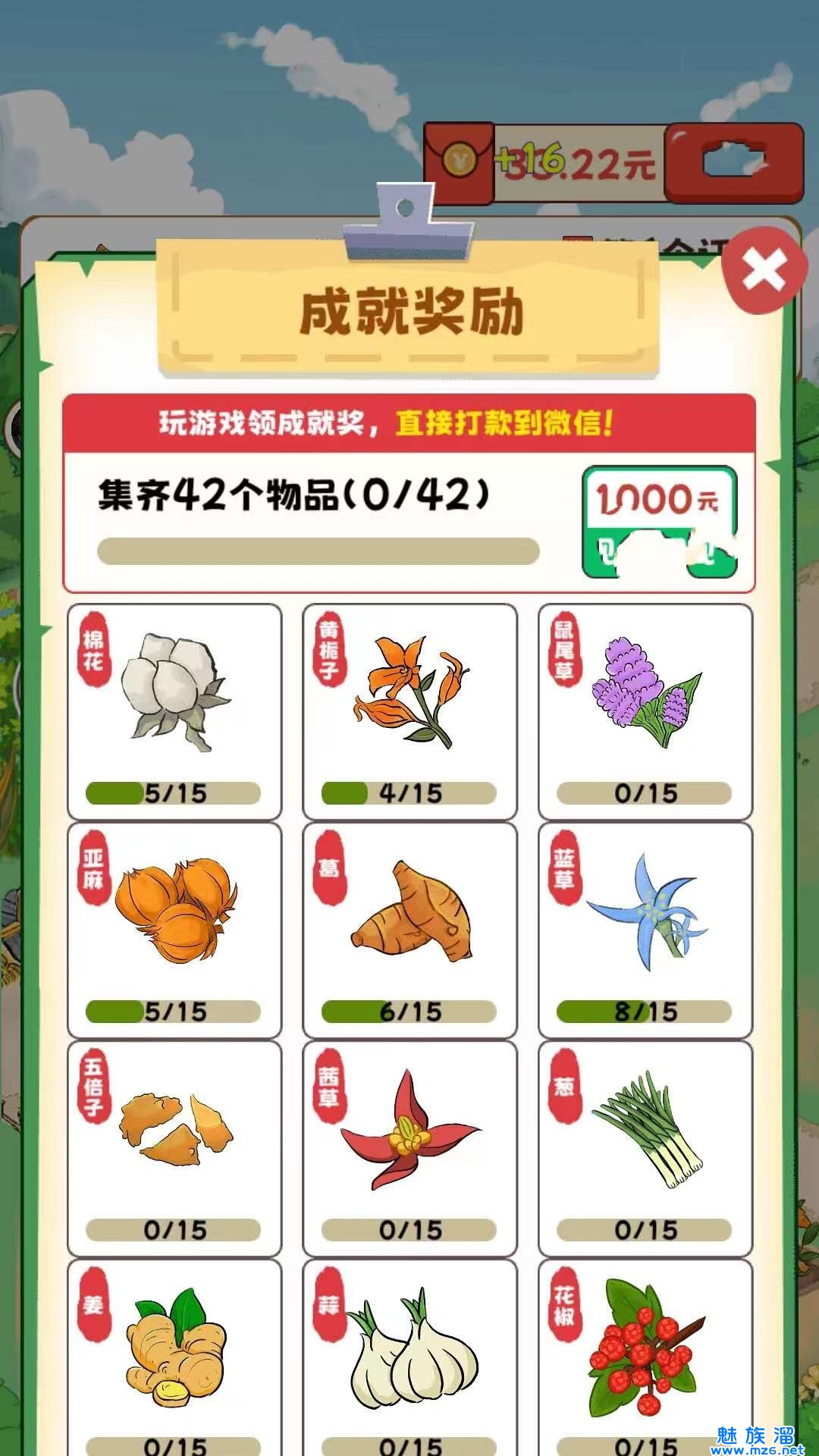Screen dimensions: 819x1456
Task: Tap the 茜草 item card
Action: coord(409,1147)
